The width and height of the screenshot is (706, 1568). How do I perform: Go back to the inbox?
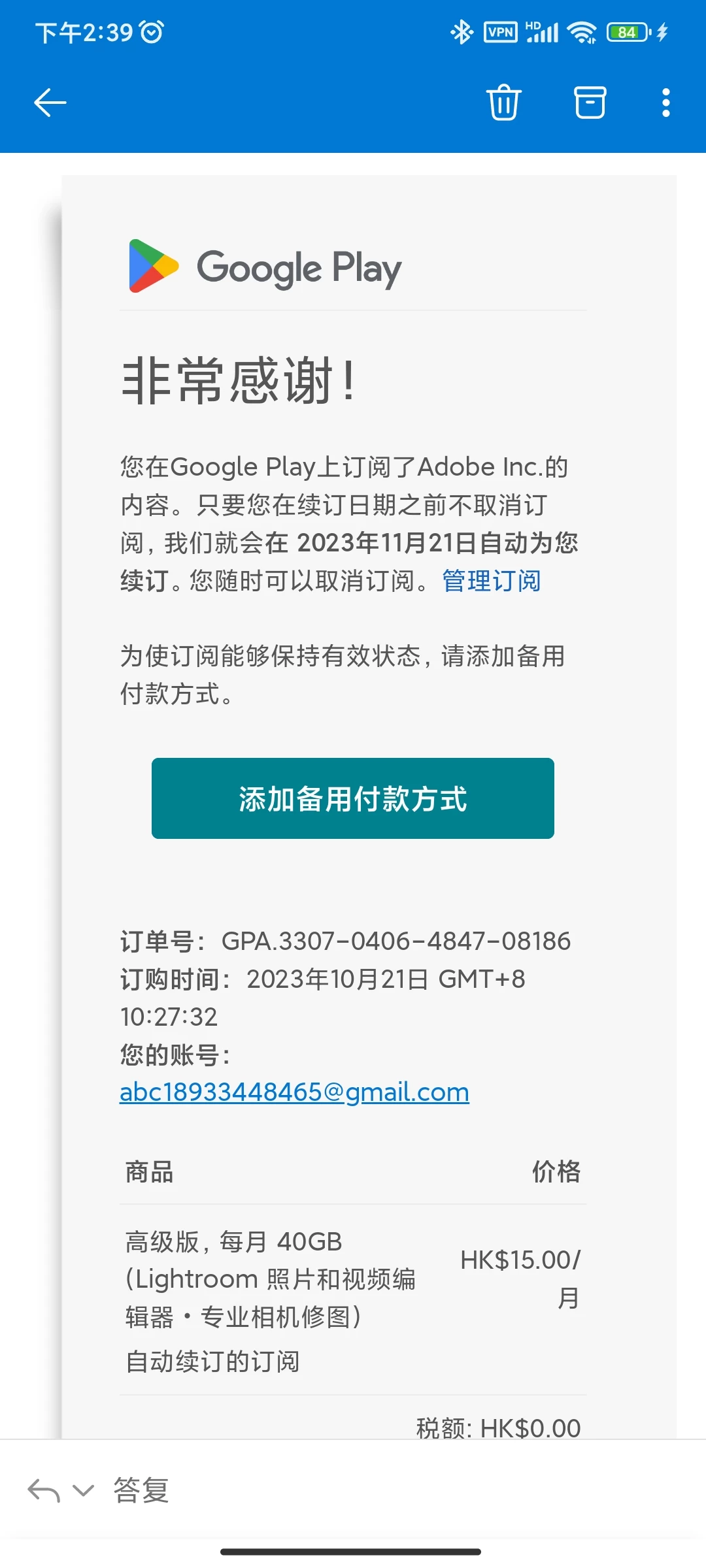pos(50,103)
